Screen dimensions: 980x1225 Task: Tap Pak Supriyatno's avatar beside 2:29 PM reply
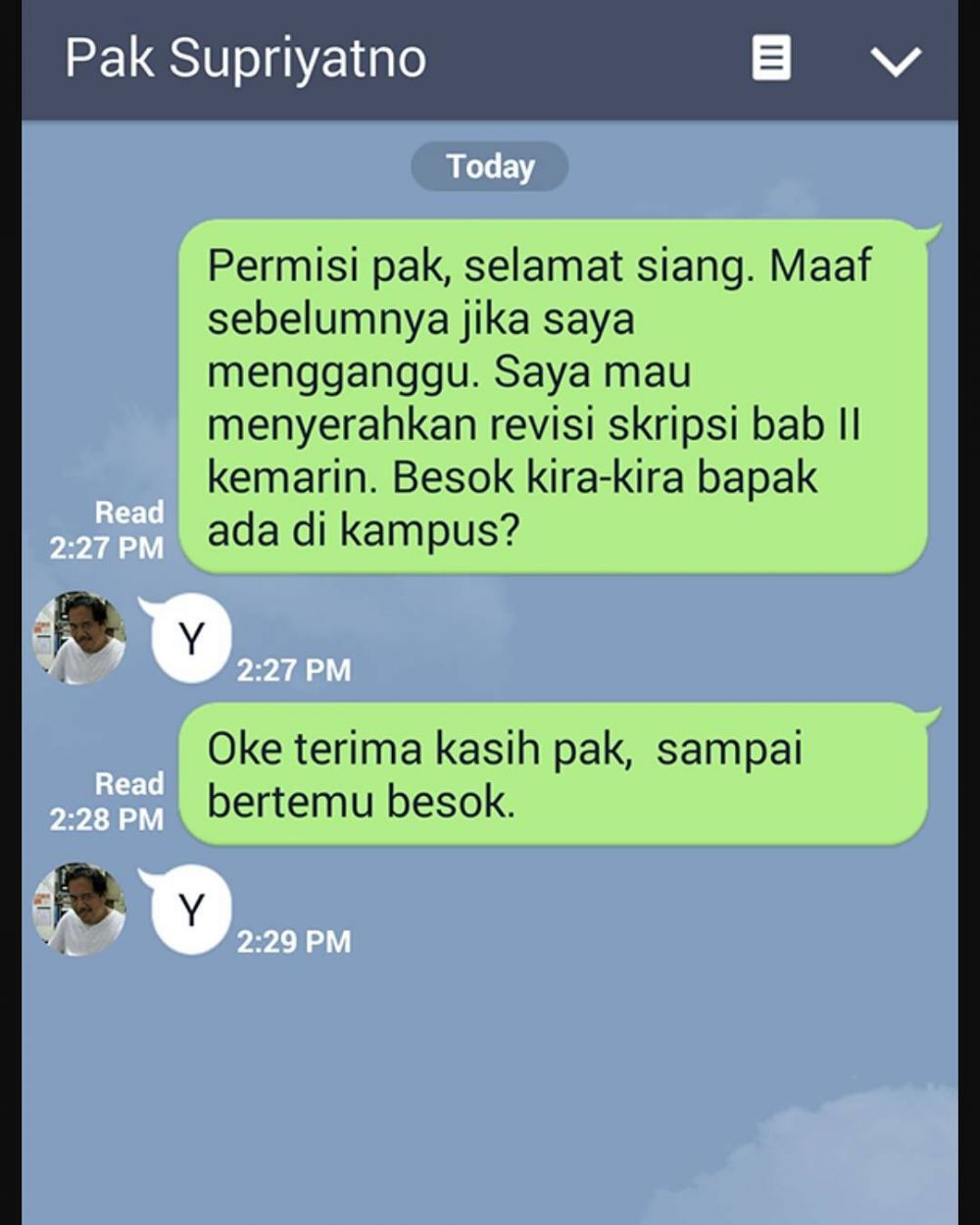click(x=79, y=909)
